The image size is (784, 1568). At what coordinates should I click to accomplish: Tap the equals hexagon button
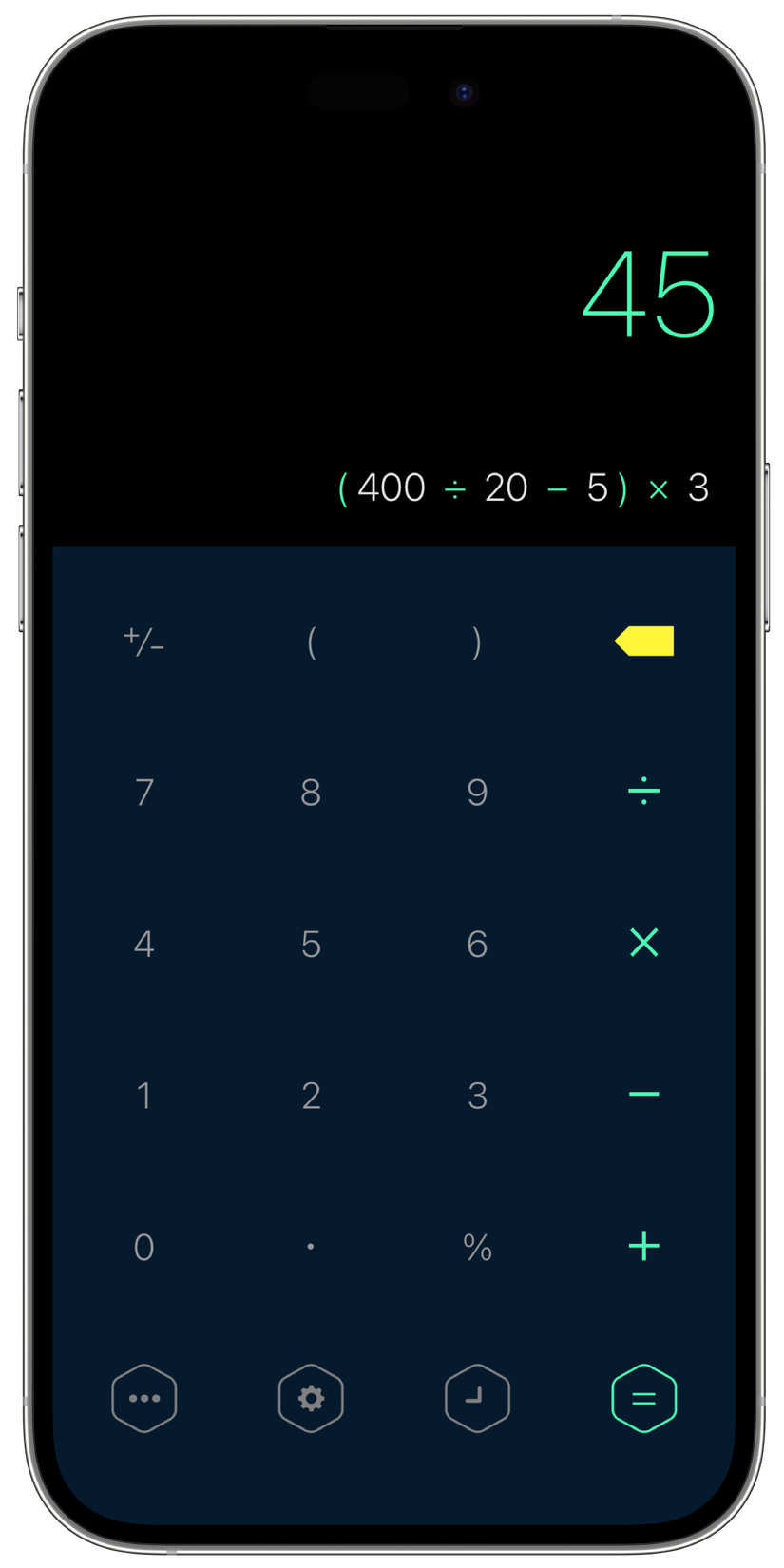(644, 1398)
